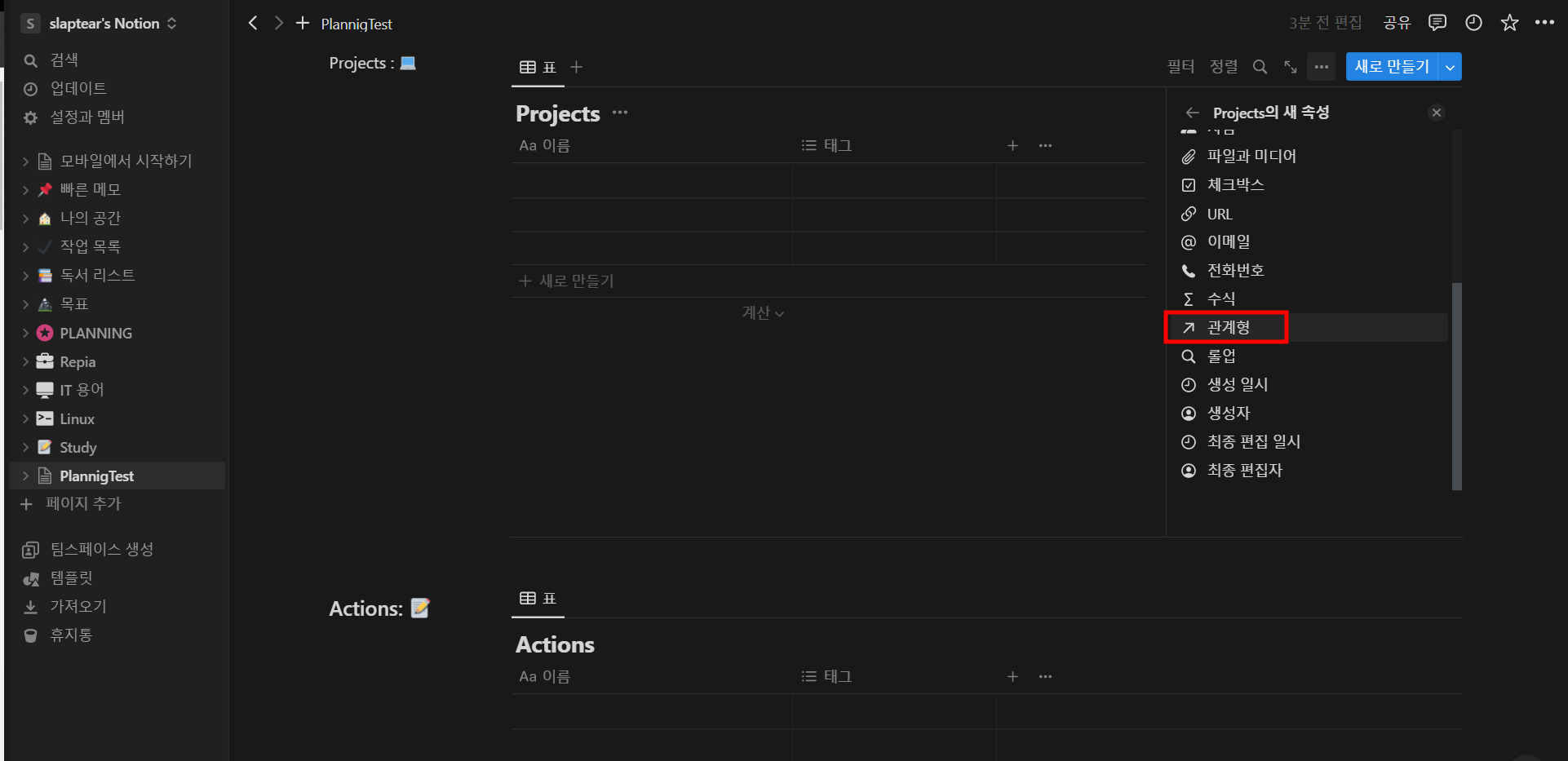Open the 정렬 option

click(1223, 67)
